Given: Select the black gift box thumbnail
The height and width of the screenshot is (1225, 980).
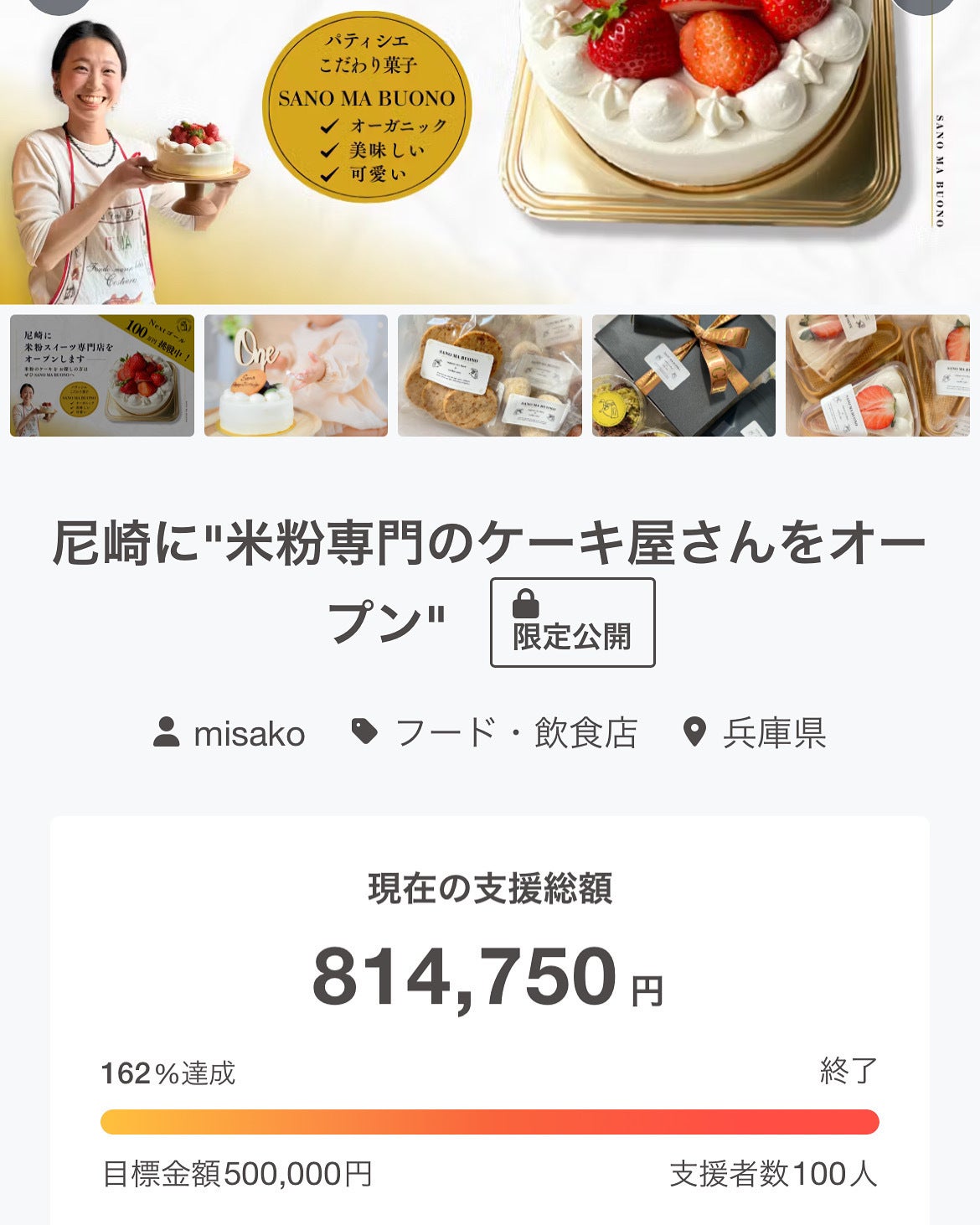Looking at the screenshot, I should click(x=683, y=375).
